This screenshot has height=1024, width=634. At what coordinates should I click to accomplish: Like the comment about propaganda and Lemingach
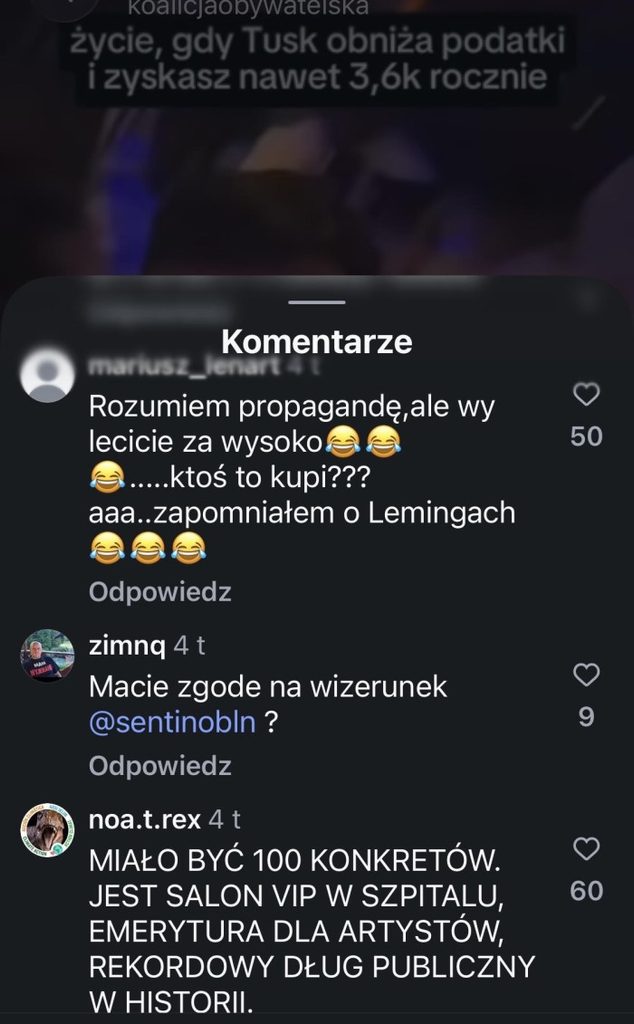586,394
